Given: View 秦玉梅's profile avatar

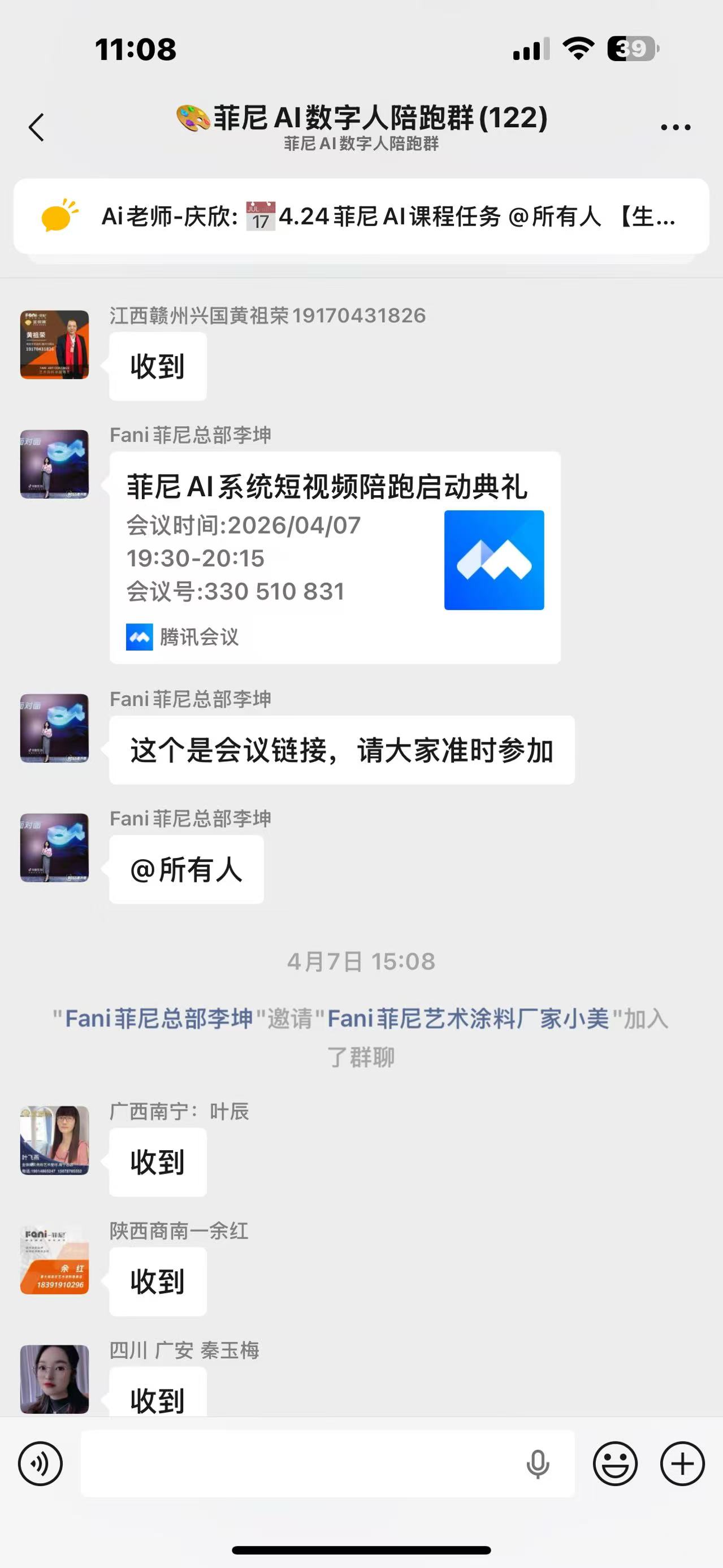Looking at the screenshot, I should (x=55, y=1379).
